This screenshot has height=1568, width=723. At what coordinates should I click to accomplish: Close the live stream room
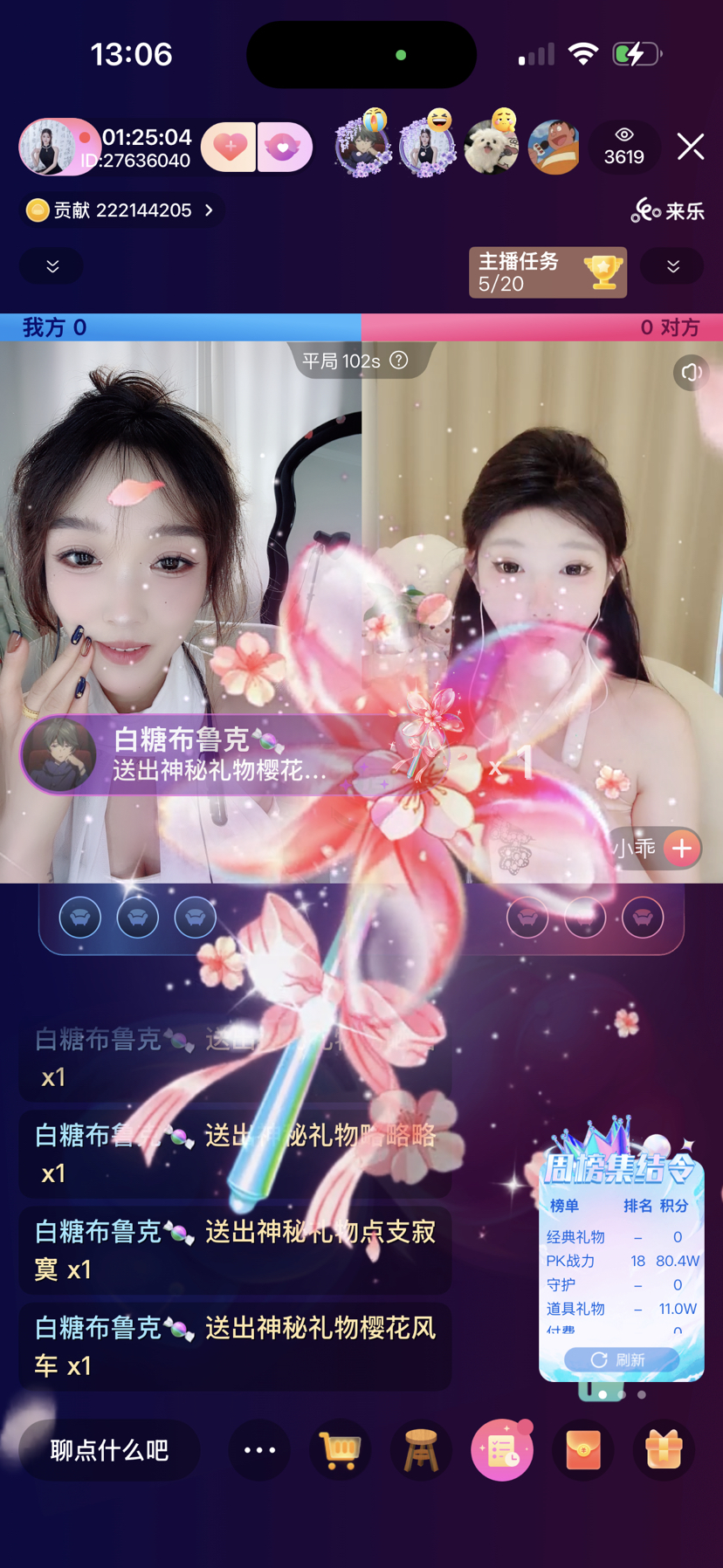click(690, 147)
